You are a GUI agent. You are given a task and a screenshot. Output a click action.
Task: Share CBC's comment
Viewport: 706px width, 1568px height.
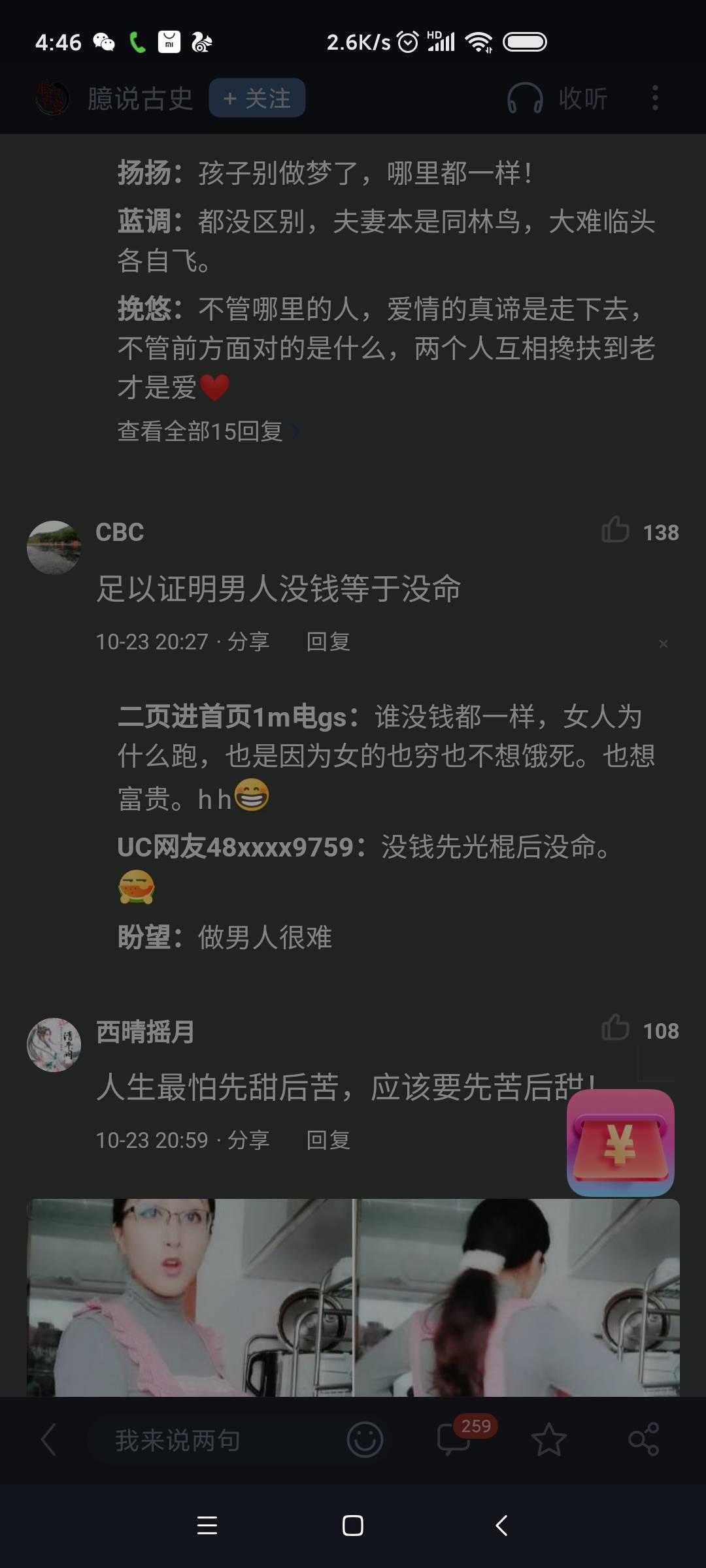tap(248, 642)
